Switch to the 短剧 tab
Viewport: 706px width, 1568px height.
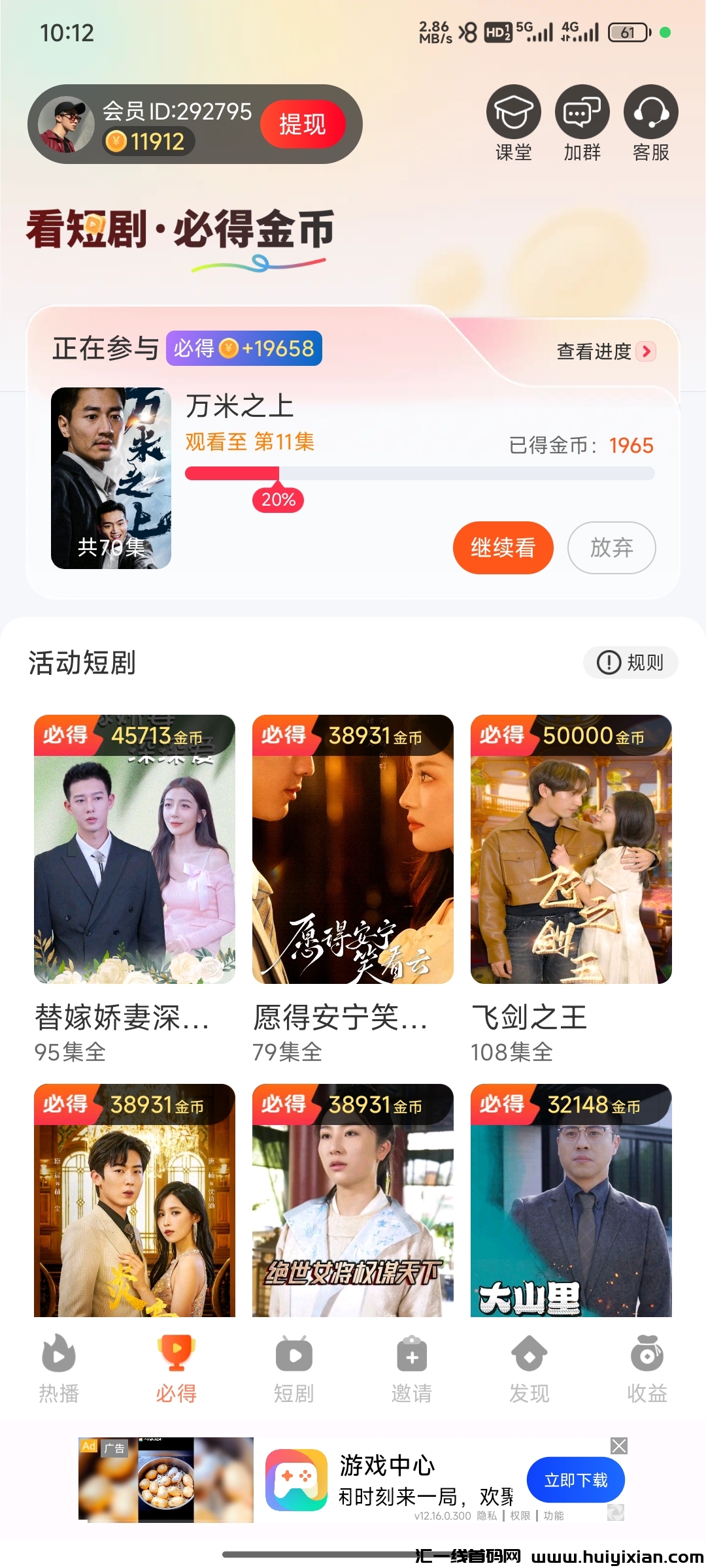click(294, 1369)
